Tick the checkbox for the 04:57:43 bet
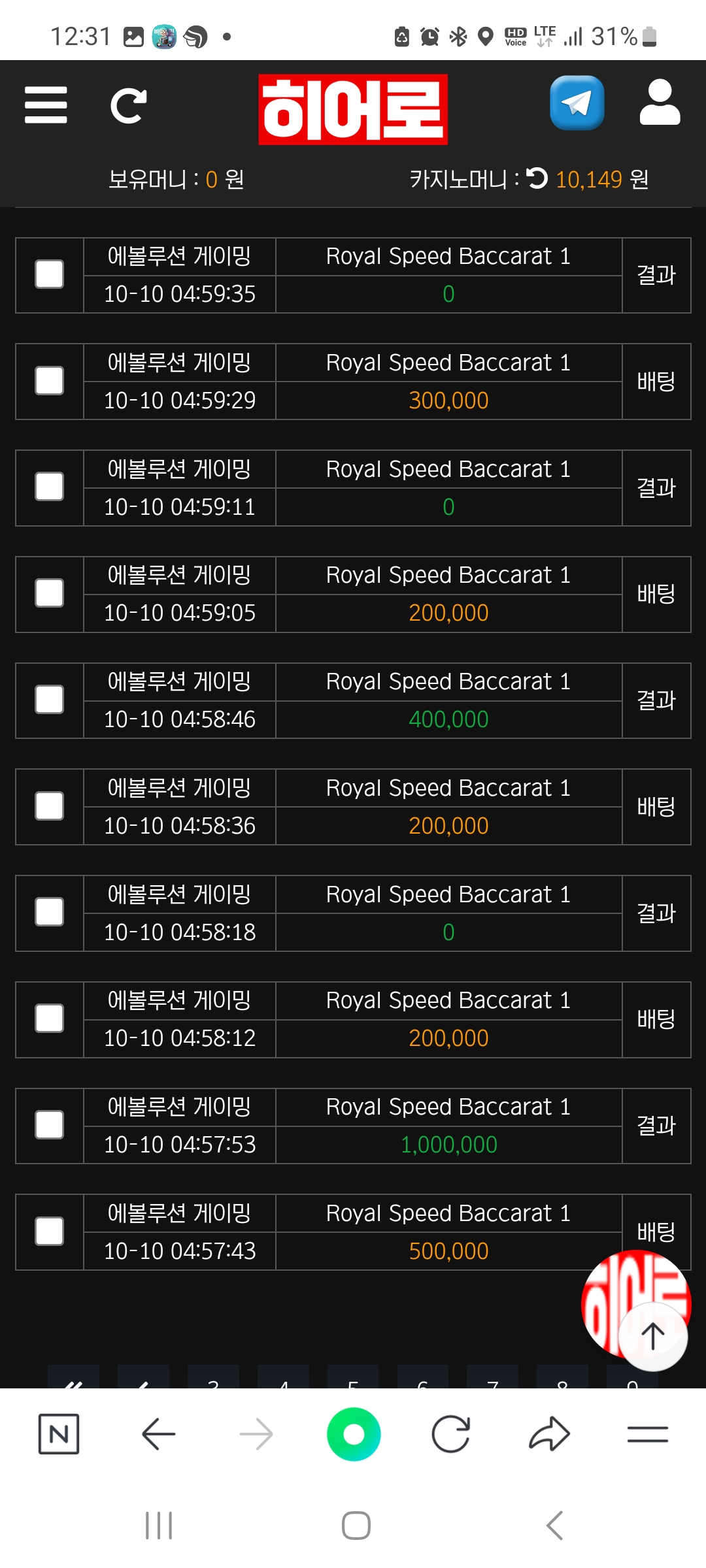The image size is (706, 1568). 50,1232
